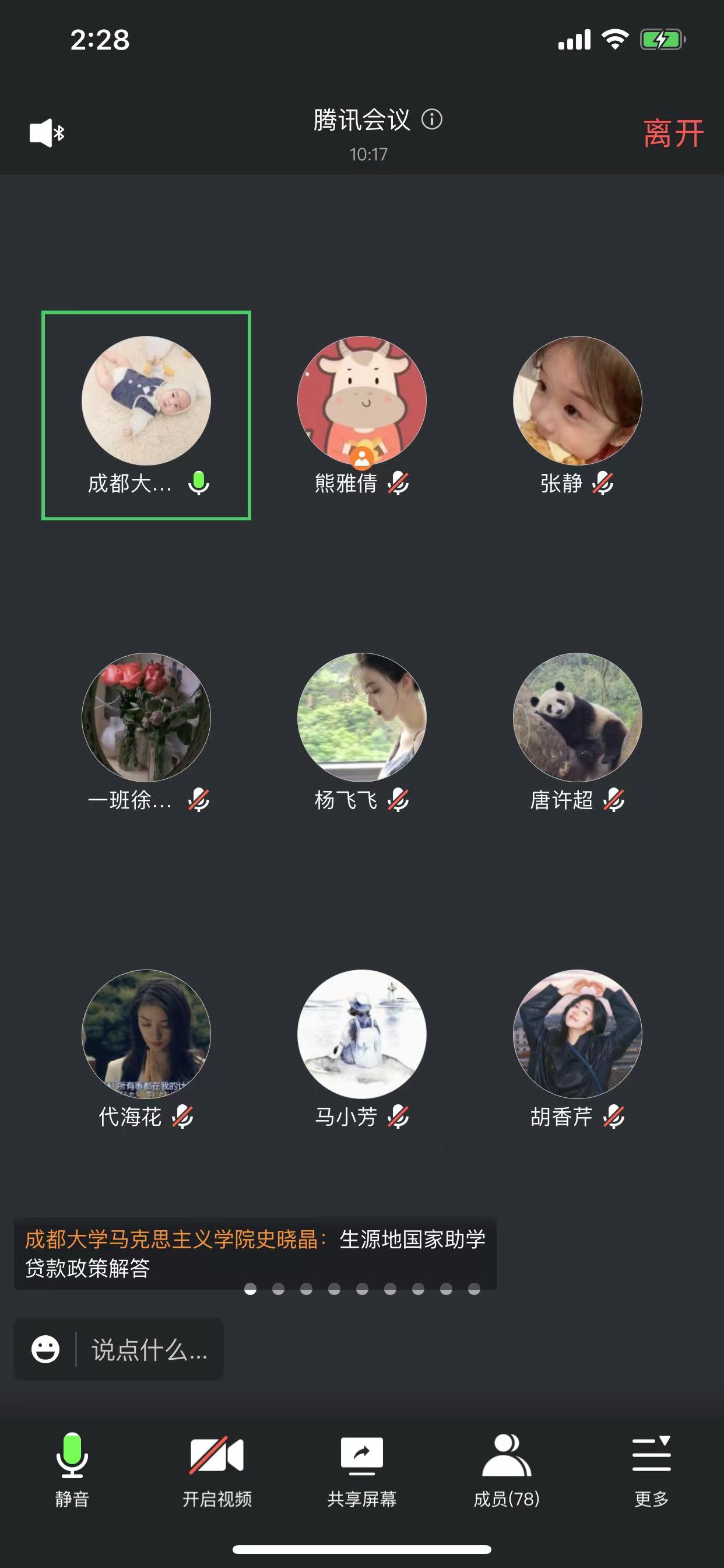
Task: Select 马小芳's participant tile
Action: 362,1035
